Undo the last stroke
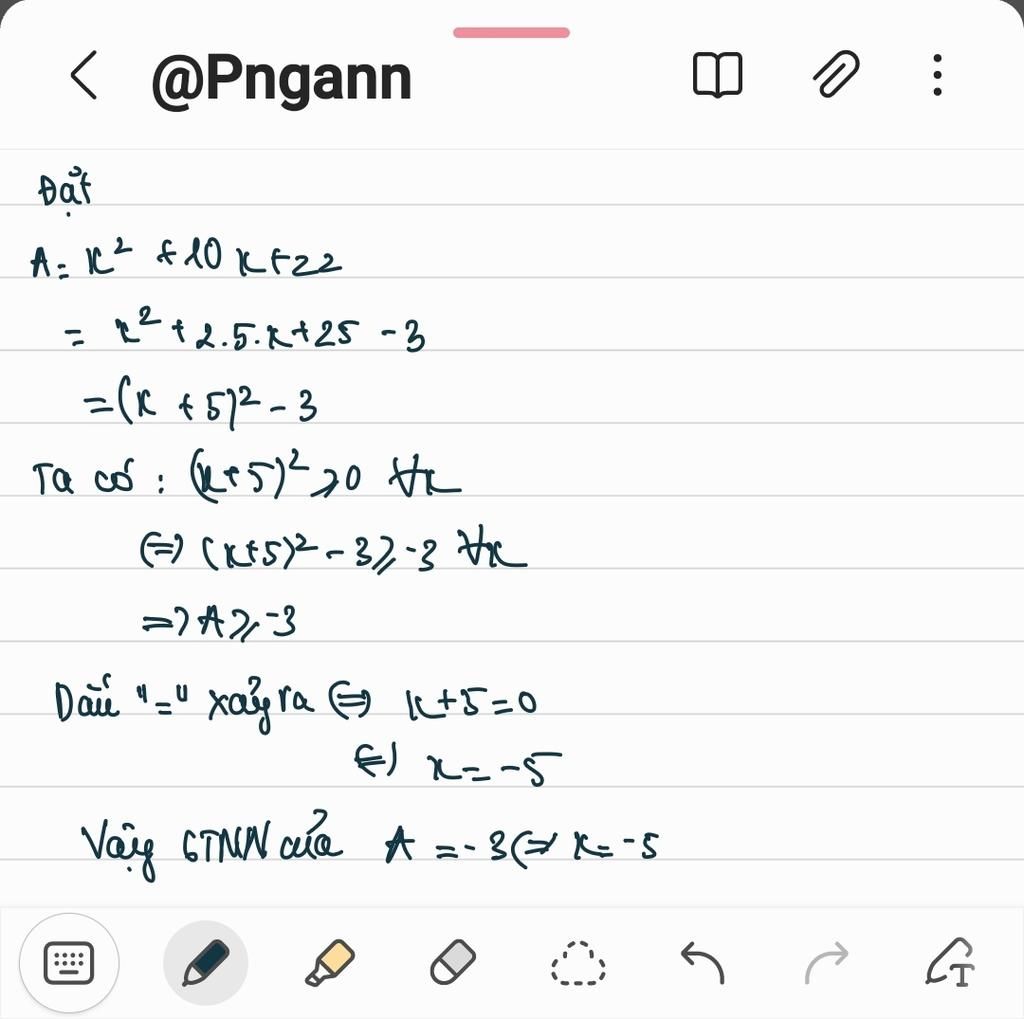Image resolution: width=1024 pixels, height=1019 pixels. (701, 963)
